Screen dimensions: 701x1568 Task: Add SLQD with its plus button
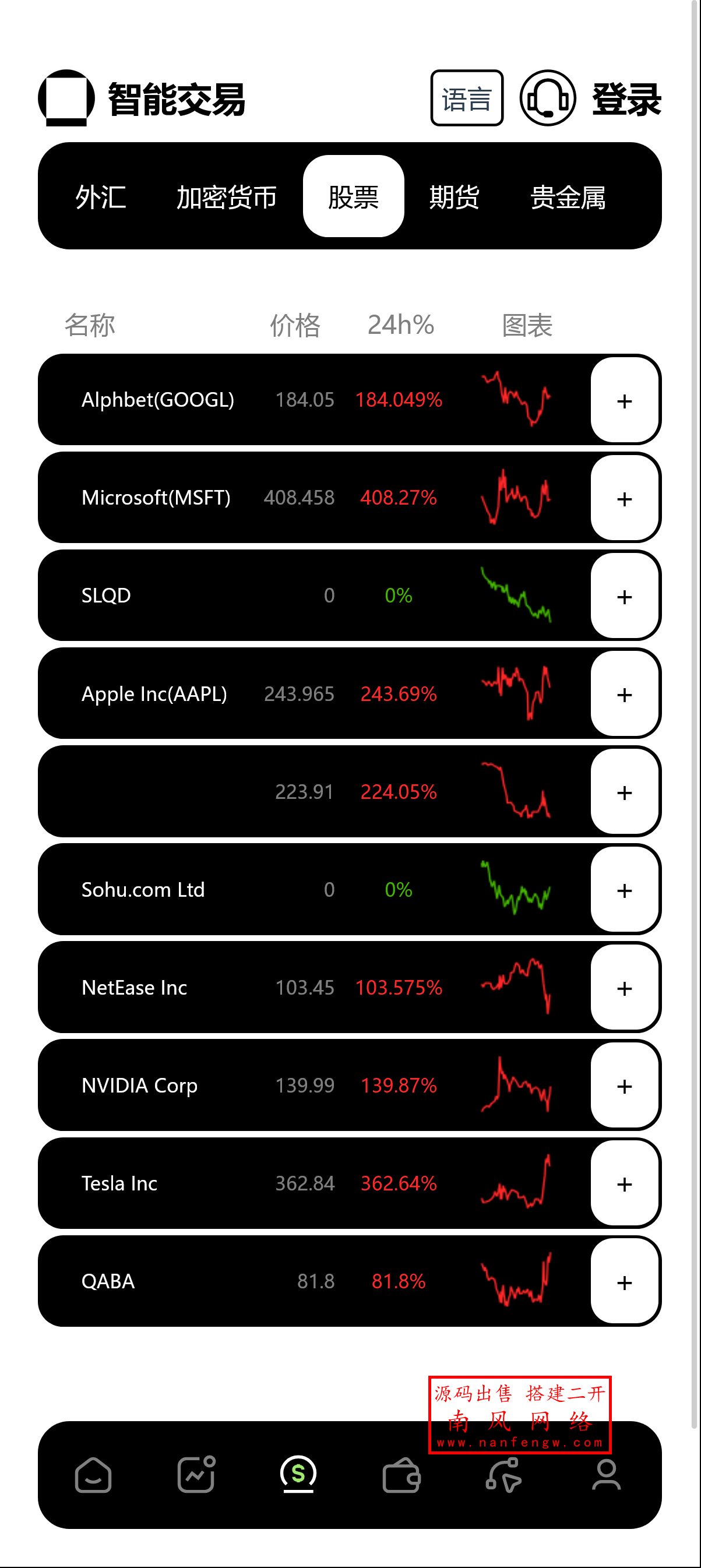624,597
